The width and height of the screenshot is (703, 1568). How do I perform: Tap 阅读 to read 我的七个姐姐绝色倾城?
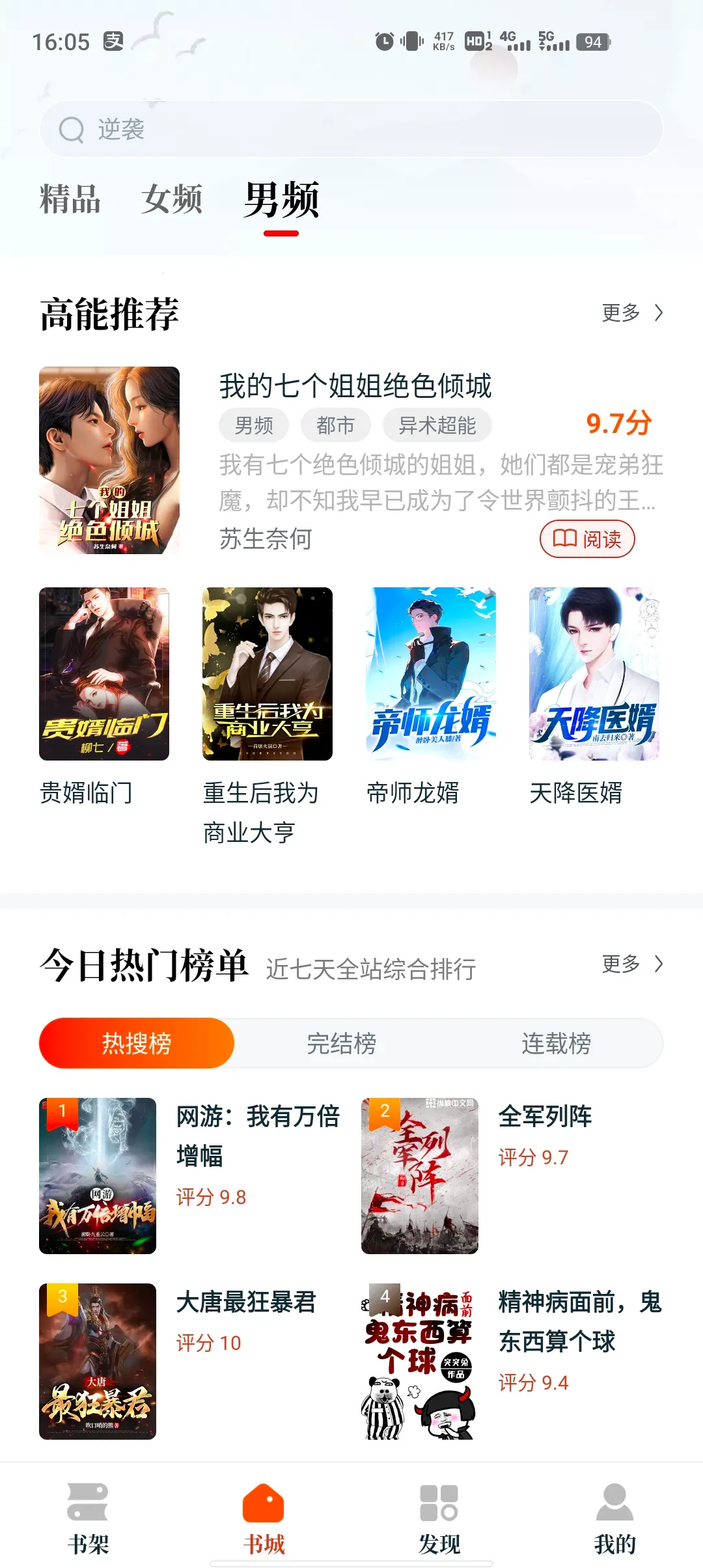[587, 539]
